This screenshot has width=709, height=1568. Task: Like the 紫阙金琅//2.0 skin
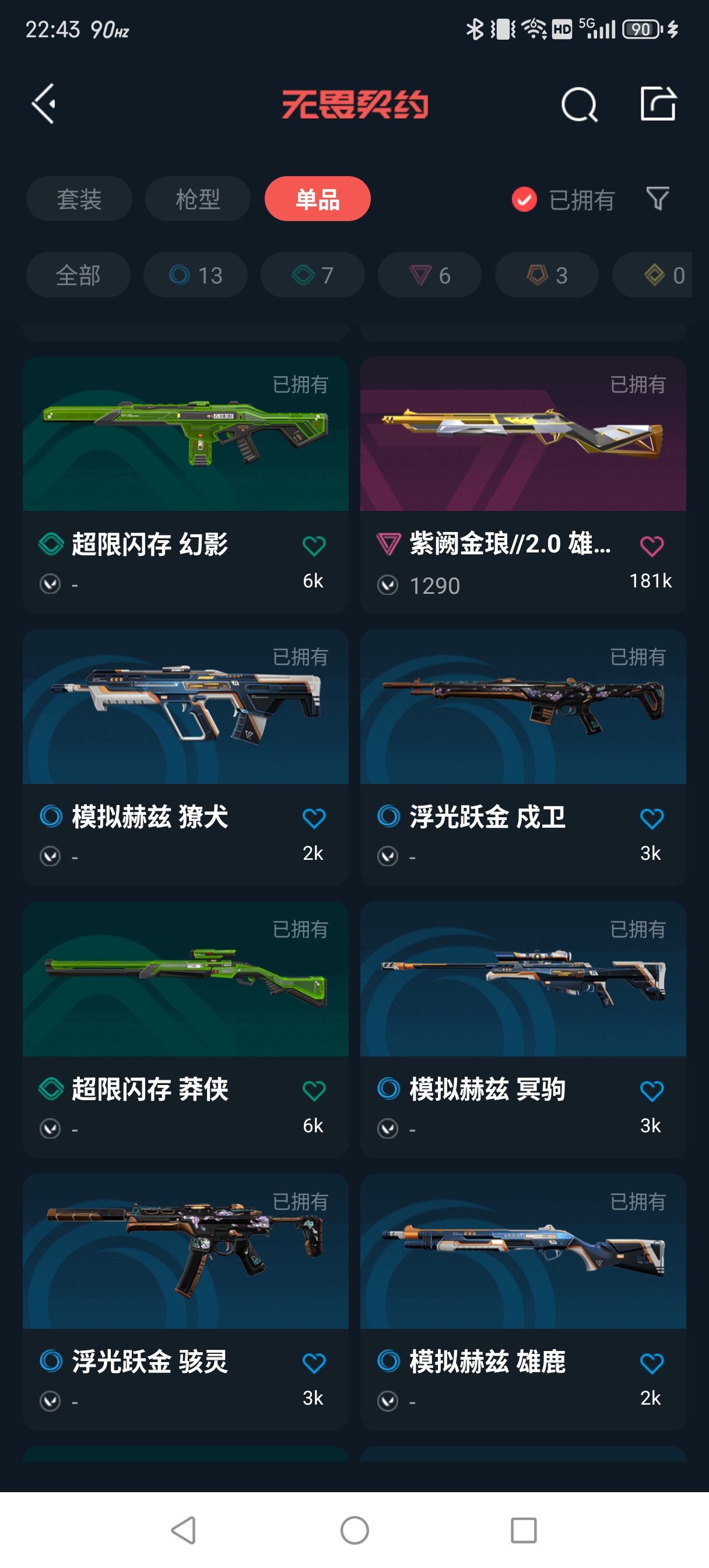click(x=652, y=546)
